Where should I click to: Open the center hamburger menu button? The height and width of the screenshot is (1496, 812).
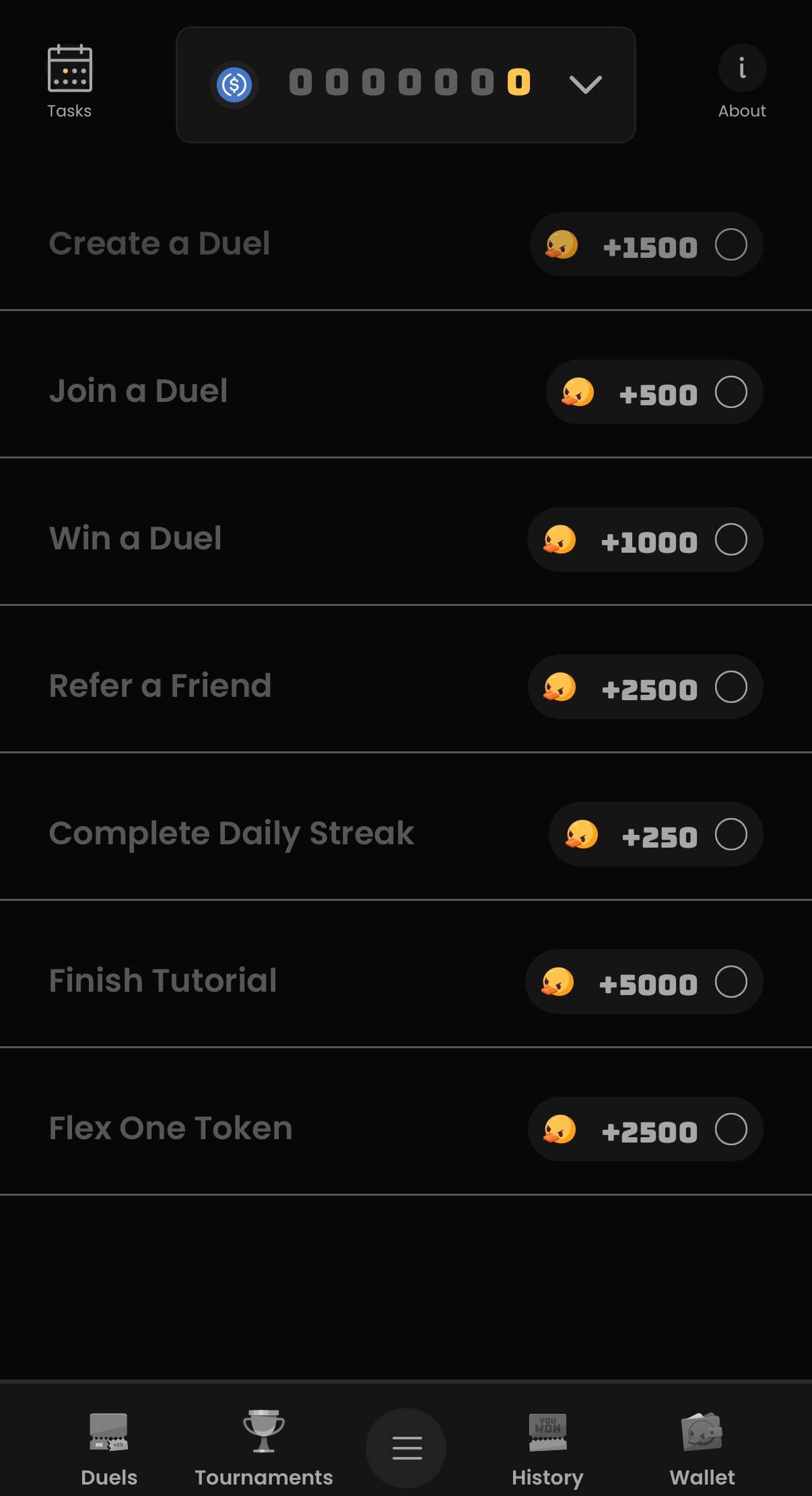pos(406,1448)
